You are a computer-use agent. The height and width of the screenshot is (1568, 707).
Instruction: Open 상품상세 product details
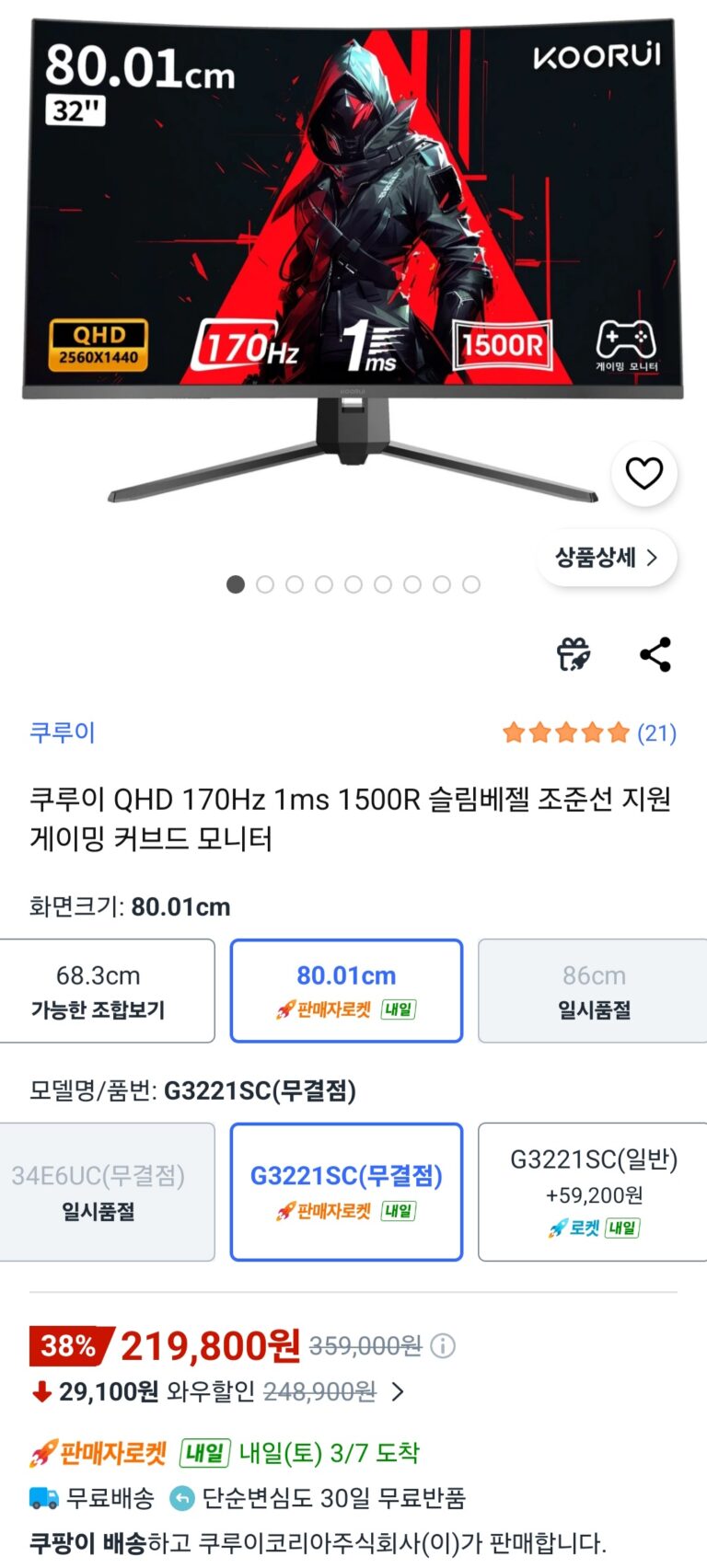pos(607,558)
